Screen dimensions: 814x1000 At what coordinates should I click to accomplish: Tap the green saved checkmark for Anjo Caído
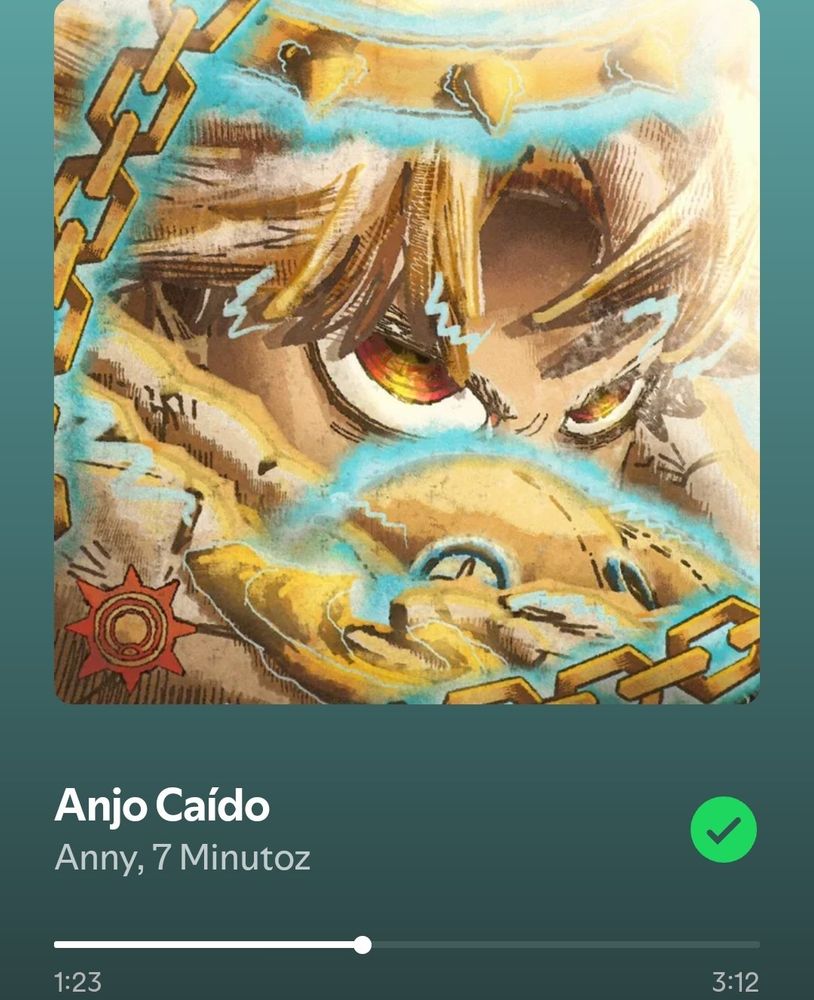point(723,829)
